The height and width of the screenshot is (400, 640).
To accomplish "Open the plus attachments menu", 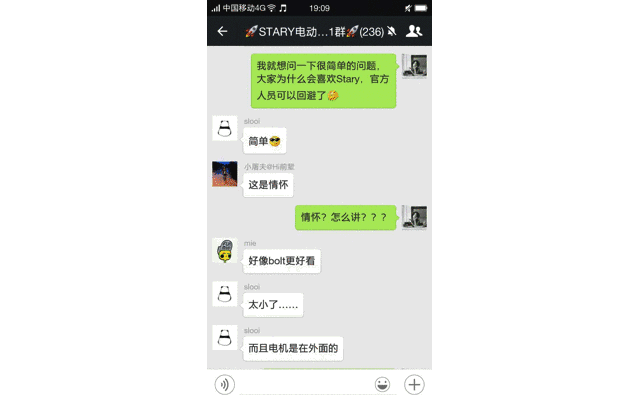I will pyautogui.click(x=414, y=384).
